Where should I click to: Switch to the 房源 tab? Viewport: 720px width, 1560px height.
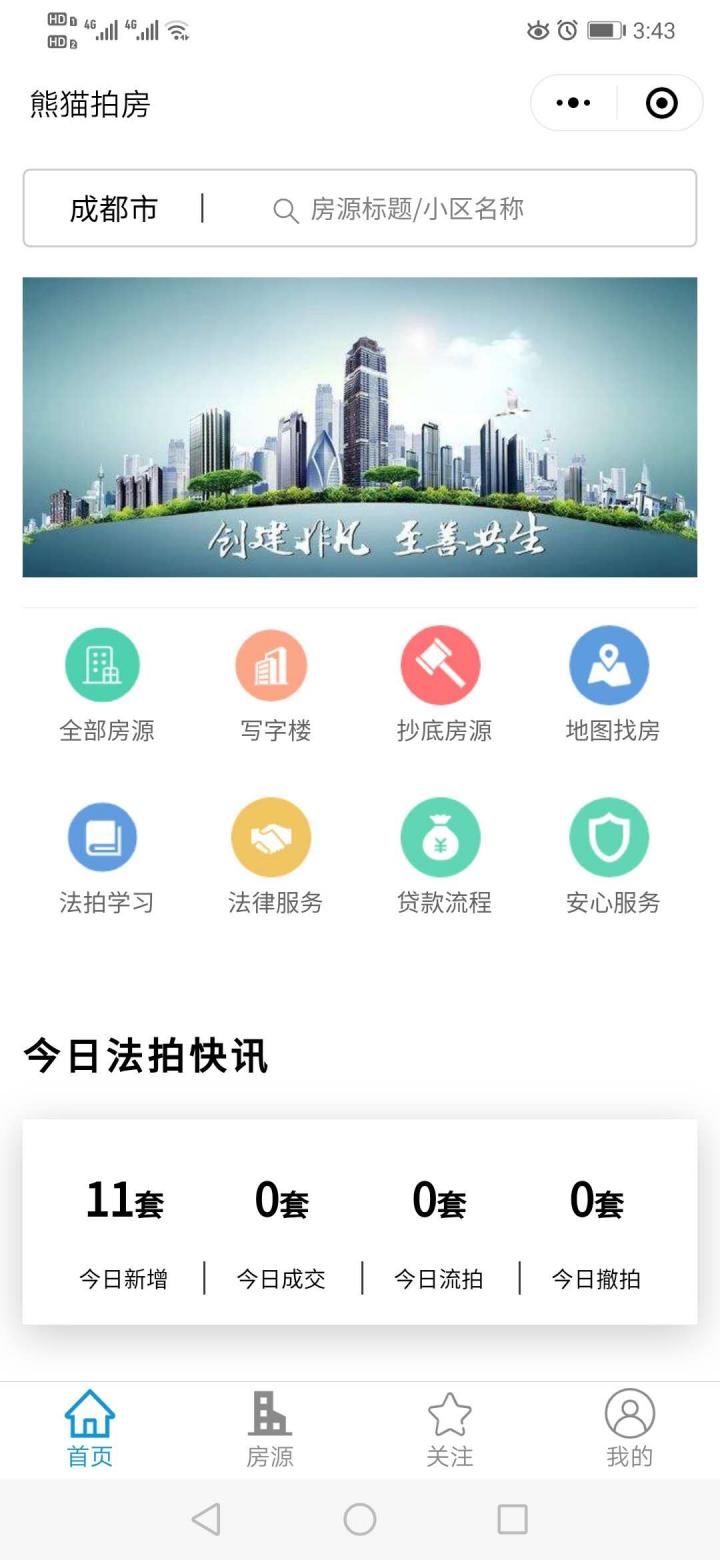coord(270,1430)
